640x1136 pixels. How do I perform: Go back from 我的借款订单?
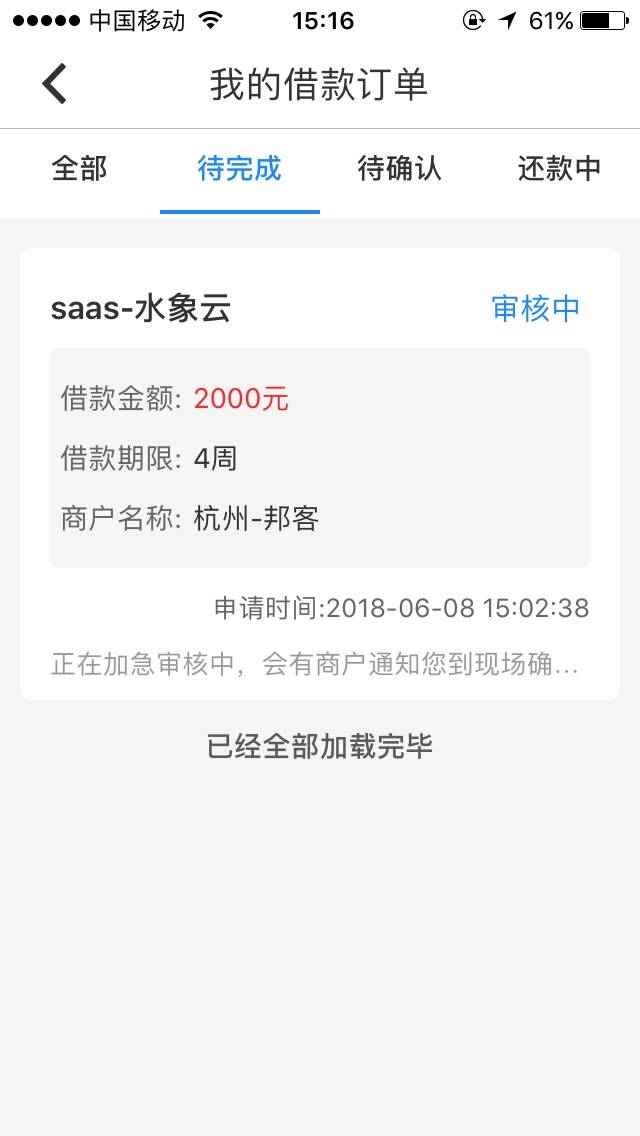pyautogui.click(x=54, y=84)
